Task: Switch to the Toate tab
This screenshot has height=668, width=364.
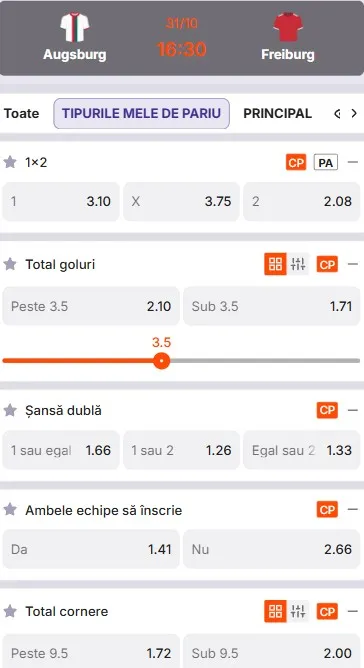Action: click(x=21, y=113)
